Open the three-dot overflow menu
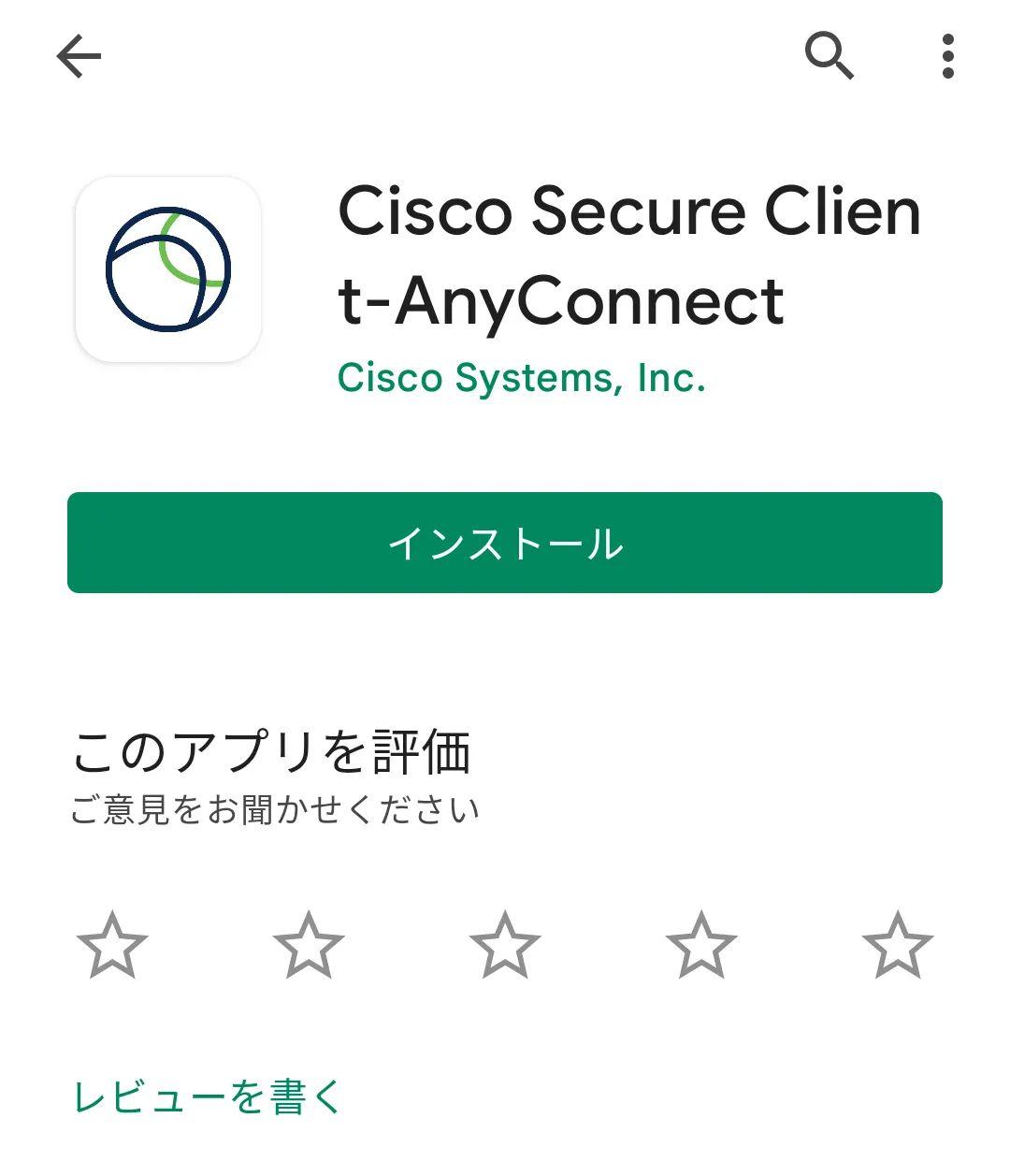This screenshot has width=1010, height=1176. [947, 56]
